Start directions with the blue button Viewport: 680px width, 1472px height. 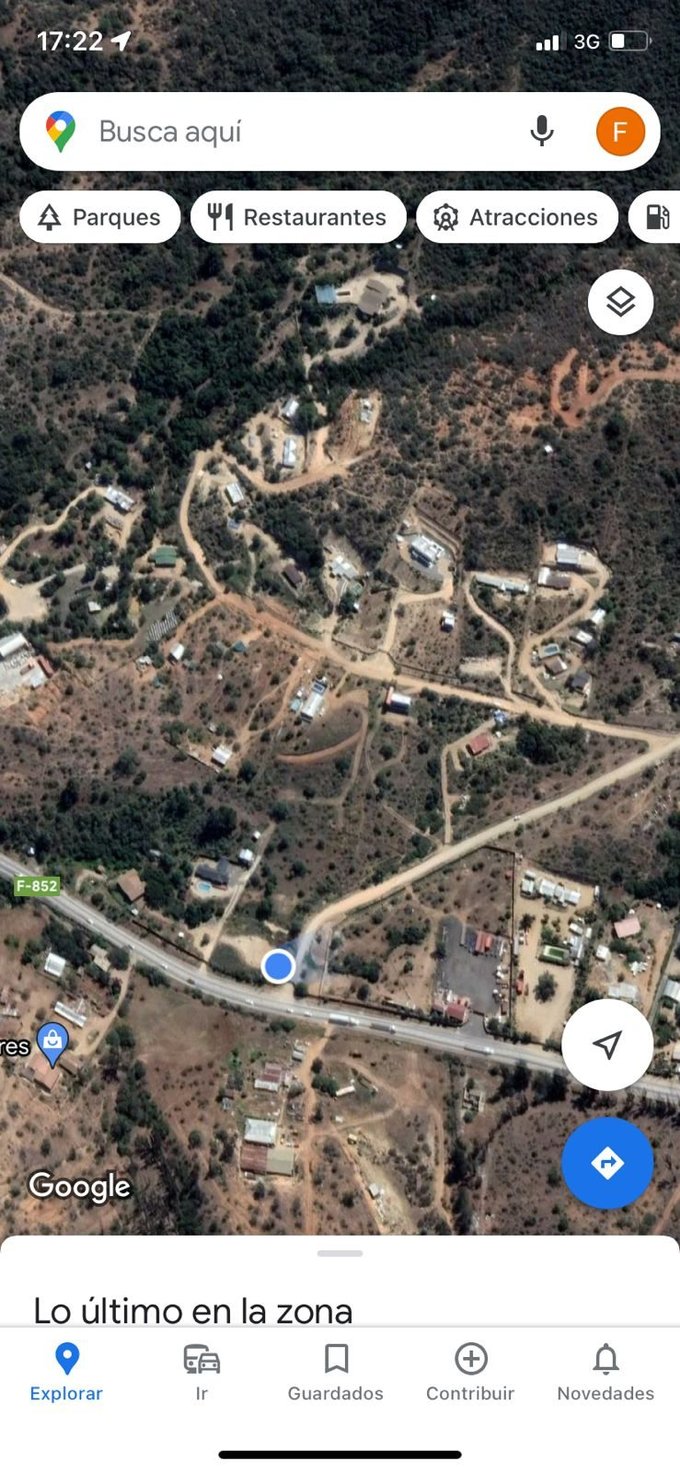[607, 1163]
